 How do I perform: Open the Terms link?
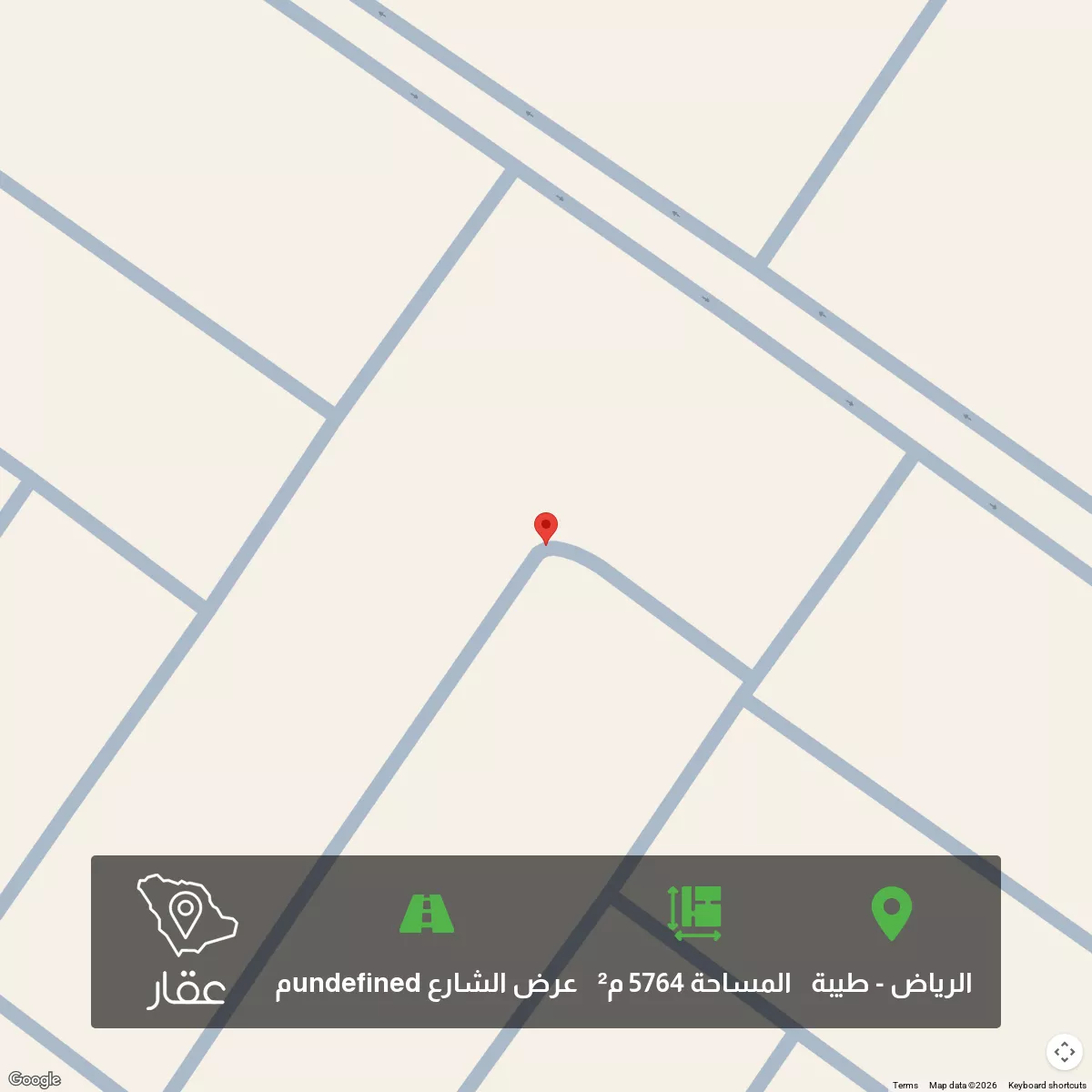pos(905,1085)
